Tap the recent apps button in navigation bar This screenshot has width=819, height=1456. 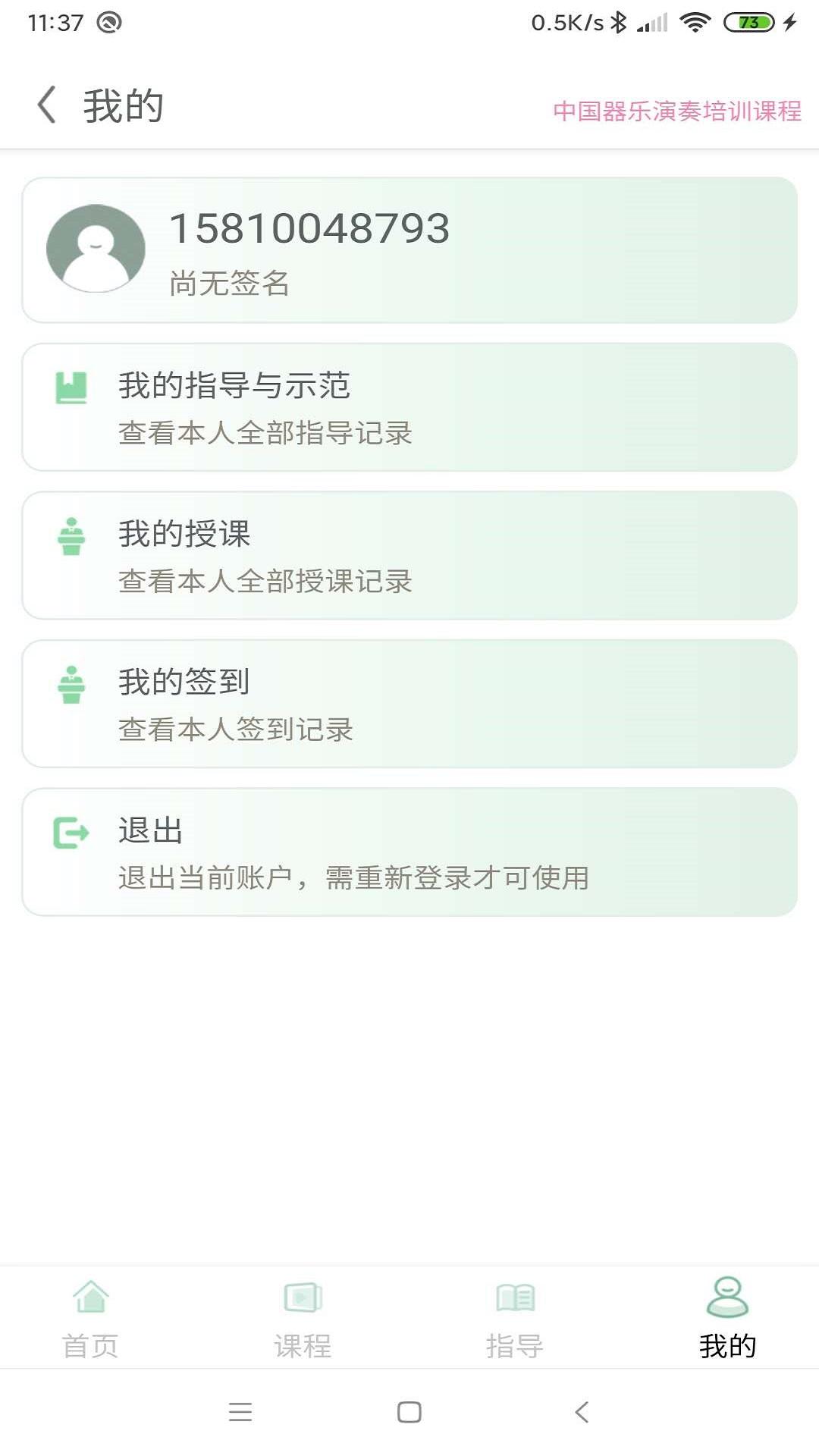click(x=240, y=1413)
